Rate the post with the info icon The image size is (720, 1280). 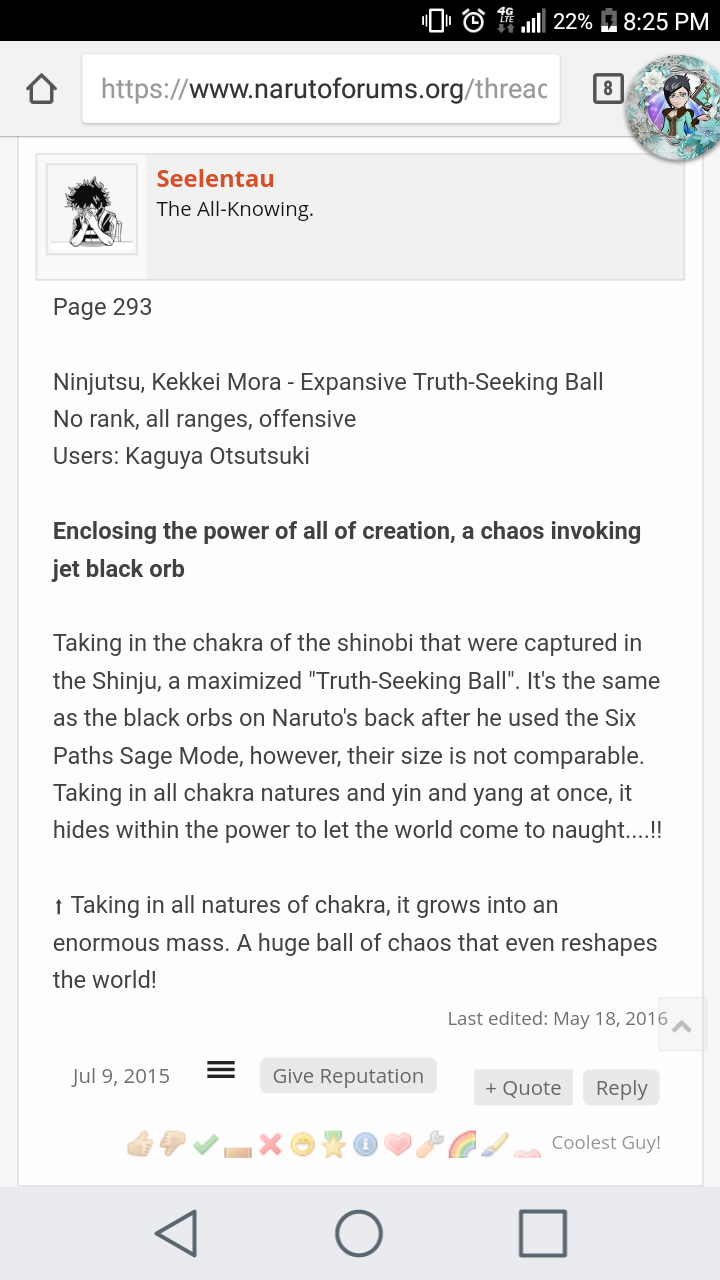365,1144
